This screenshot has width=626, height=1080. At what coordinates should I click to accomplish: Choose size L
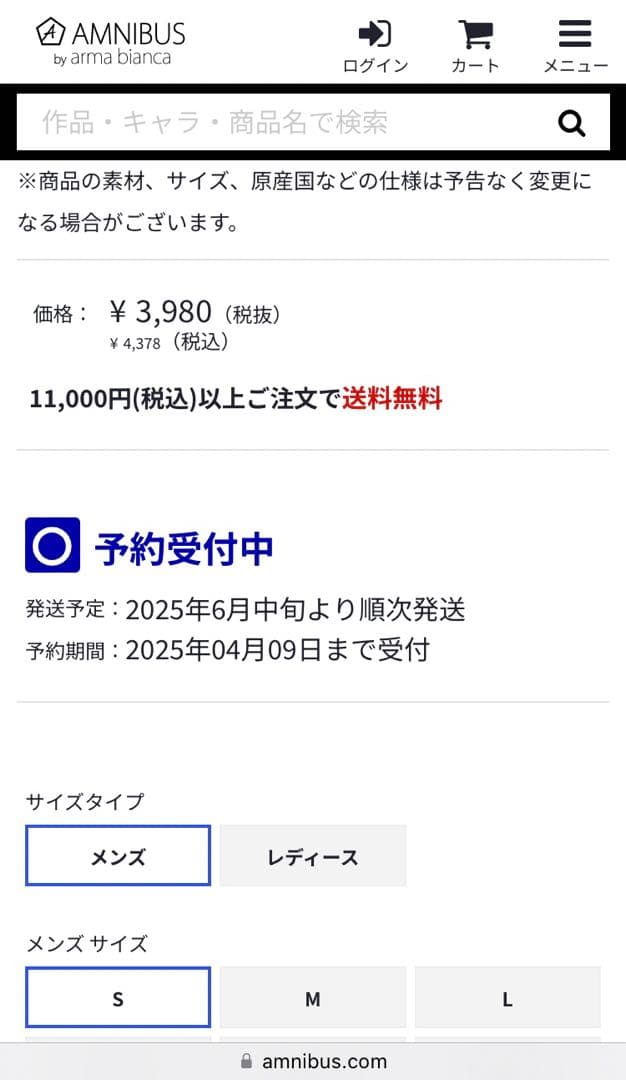click(x=508, y=998)
